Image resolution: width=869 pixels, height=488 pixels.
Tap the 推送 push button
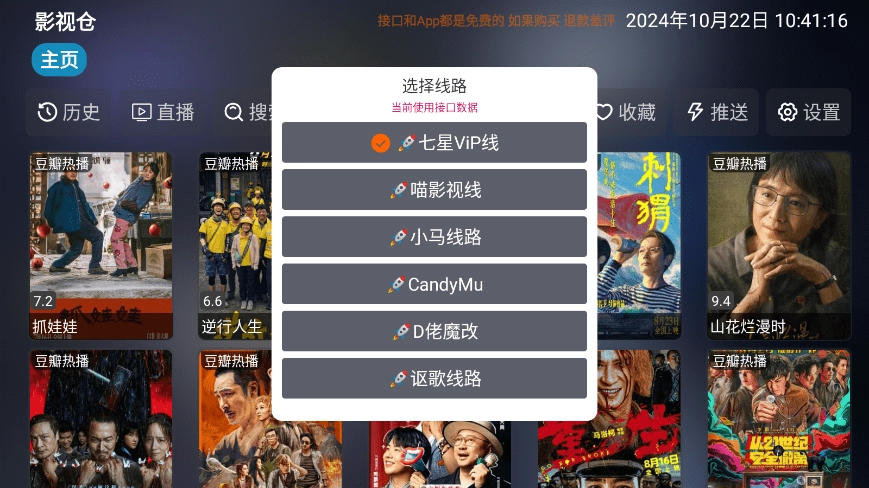pyautogui.click(x=717, y=112)
